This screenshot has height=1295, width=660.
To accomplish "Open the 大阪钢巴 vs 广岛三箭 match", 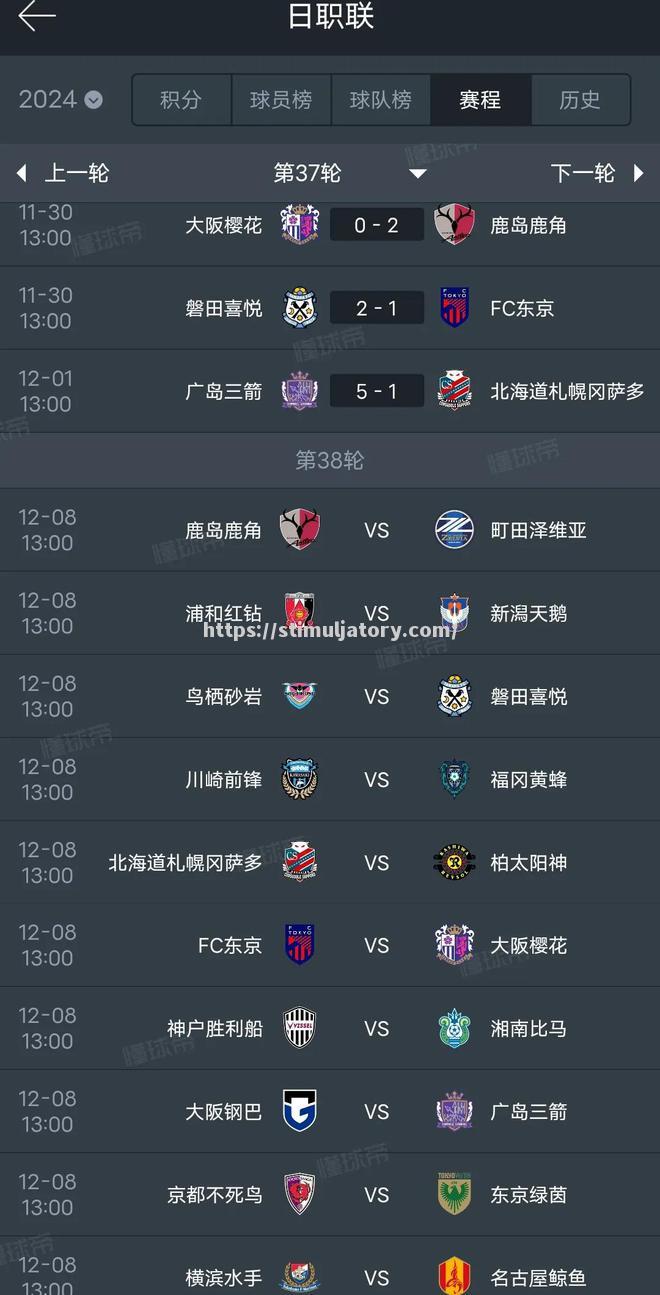I will coord(376,1111).
